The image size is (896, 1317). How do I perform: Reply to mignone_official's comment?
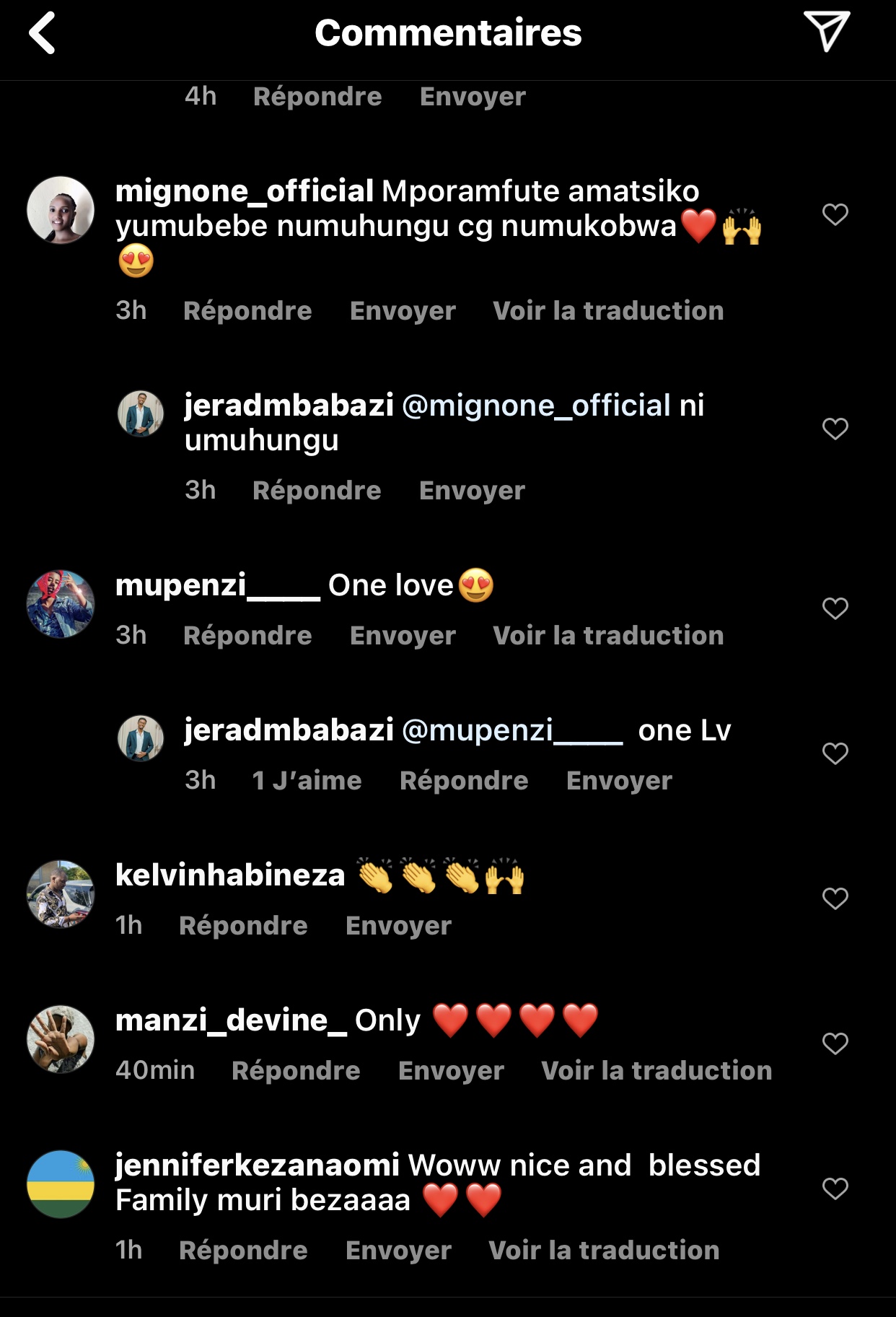247,311
